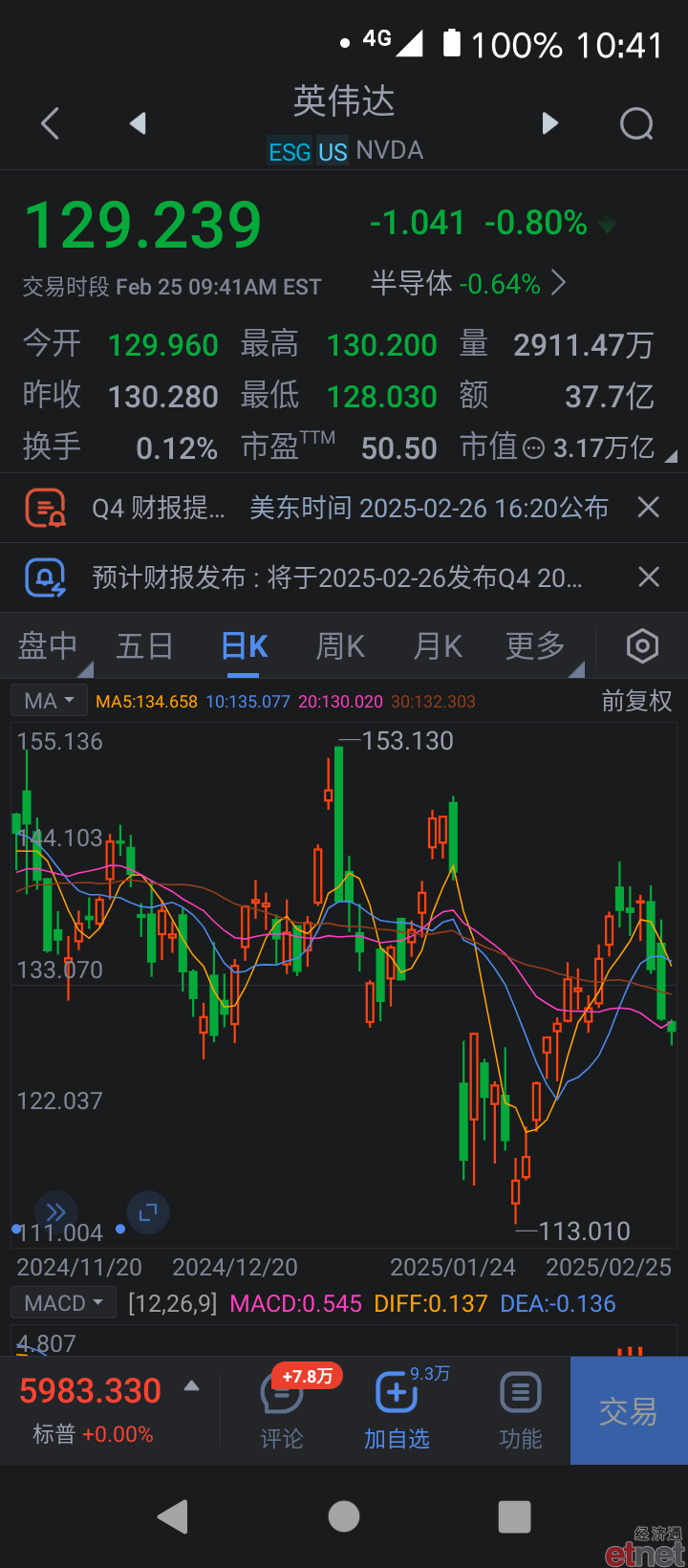
Task: Dismiss the Q4 财报提醒 banner
Action: [x=649, y=507]
